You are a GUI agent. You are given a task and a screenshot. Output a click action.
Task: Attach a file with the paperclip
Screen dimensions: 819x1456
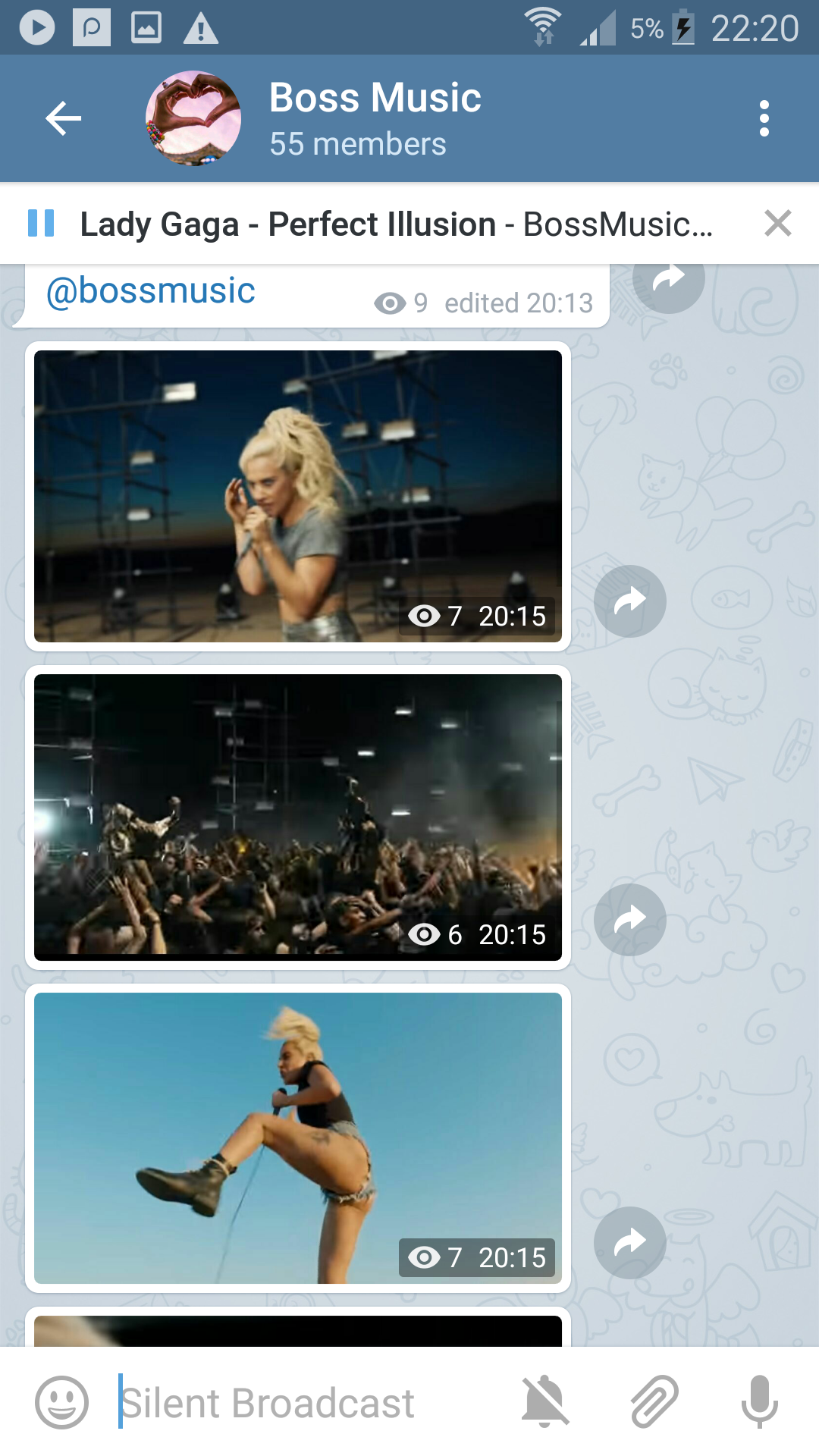tap(654, 1402)
